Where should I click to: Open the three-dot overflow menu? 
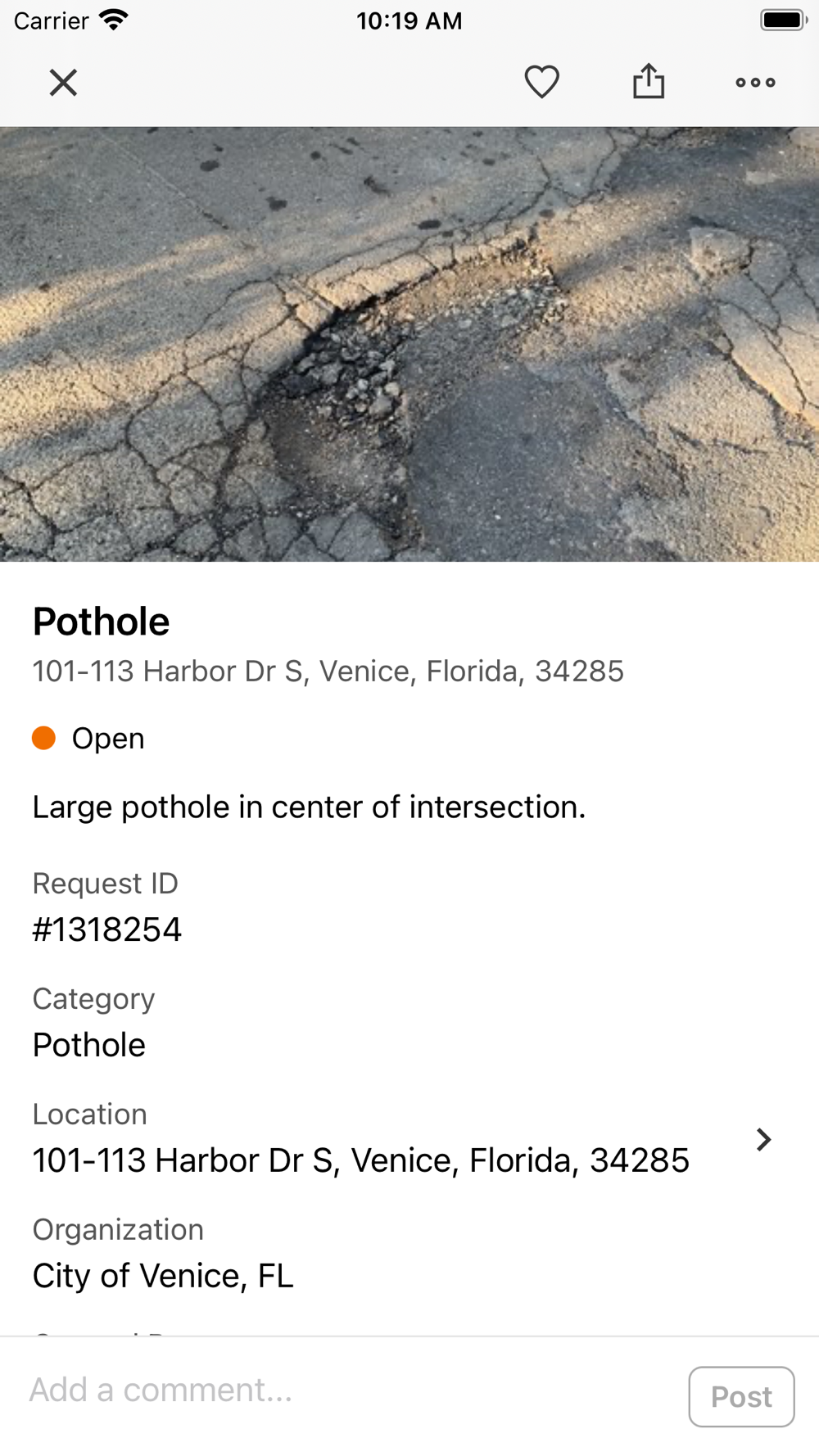(755, 83)
